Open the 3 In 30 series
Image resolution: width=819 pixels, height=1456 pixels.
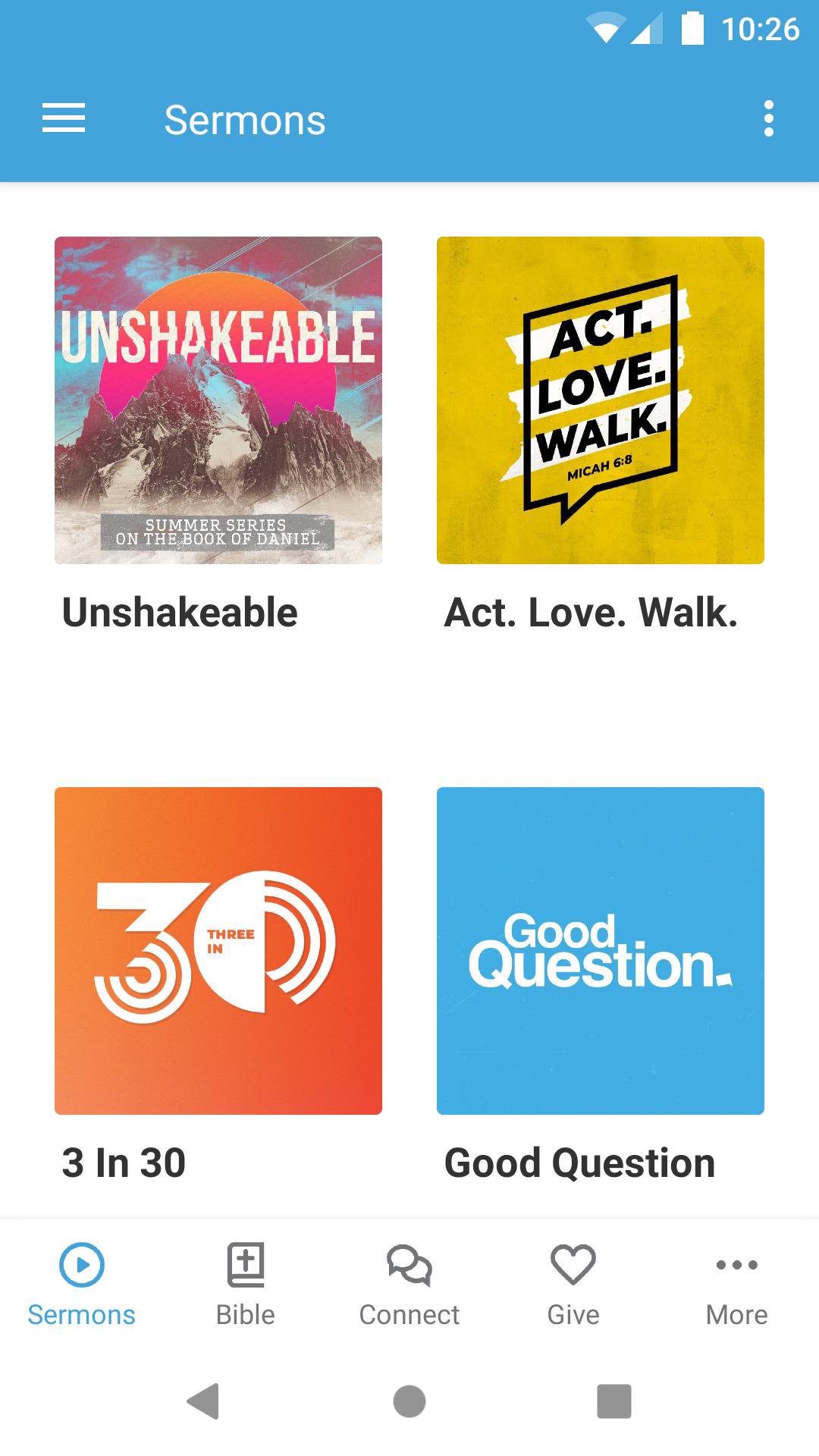[x=218, y=950]
